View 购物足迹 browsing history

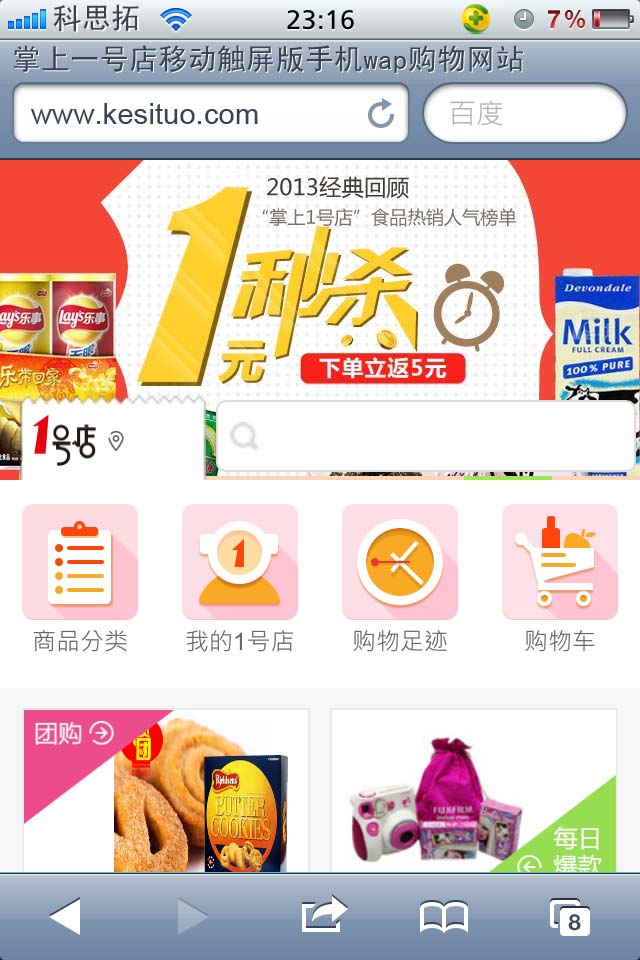click(400, 580)
